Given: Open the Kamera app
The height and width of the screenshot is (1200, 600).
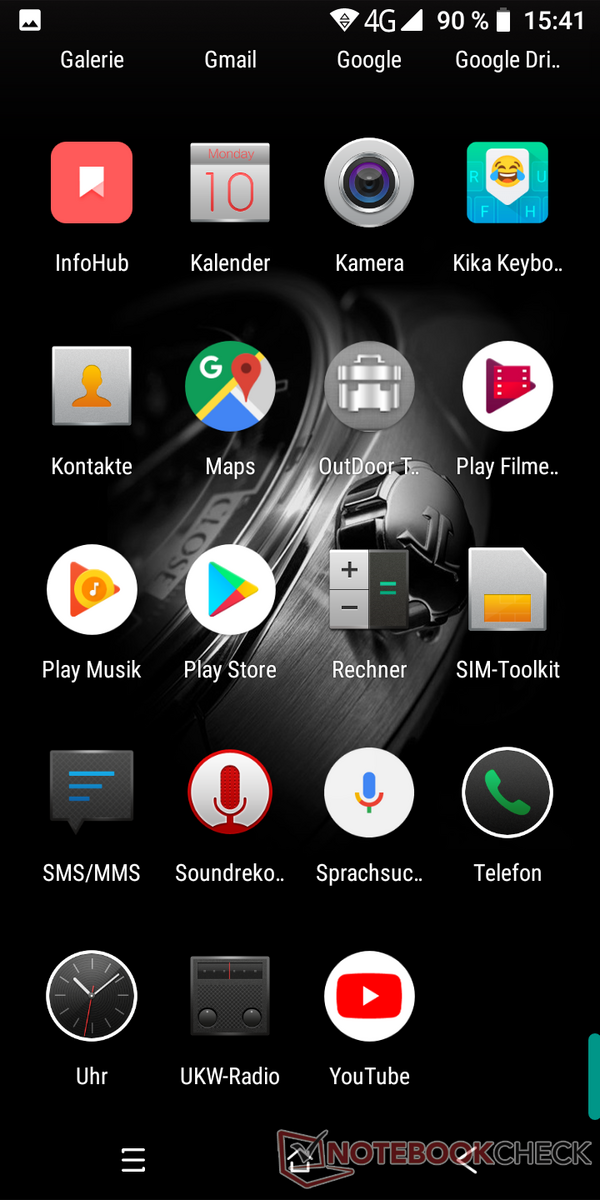Looking at the screenshot, I should [x=369, y=183].
